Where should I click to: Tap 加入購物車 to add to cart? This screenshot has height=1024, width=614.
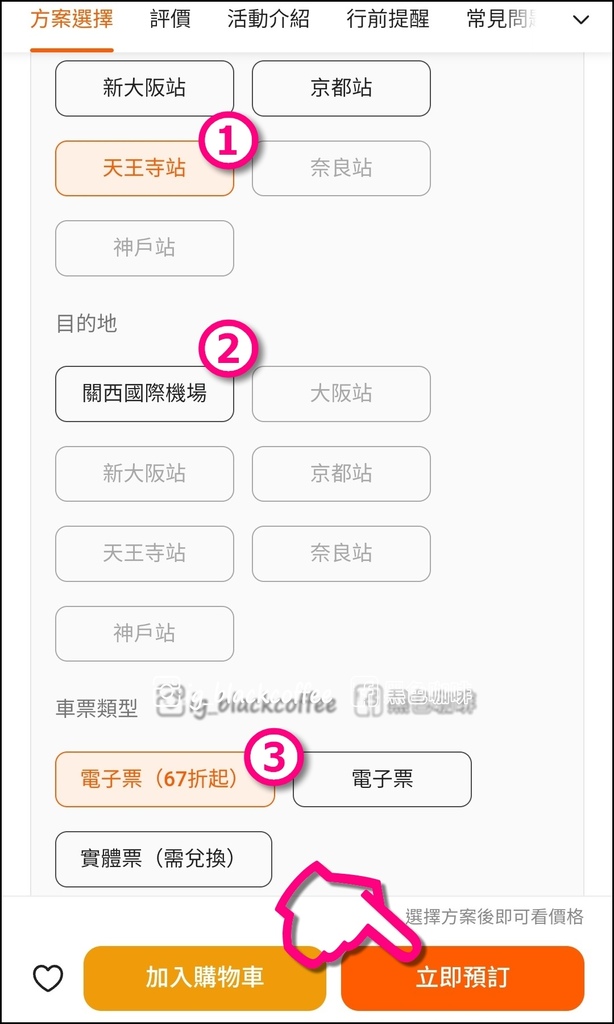(204, 978)
